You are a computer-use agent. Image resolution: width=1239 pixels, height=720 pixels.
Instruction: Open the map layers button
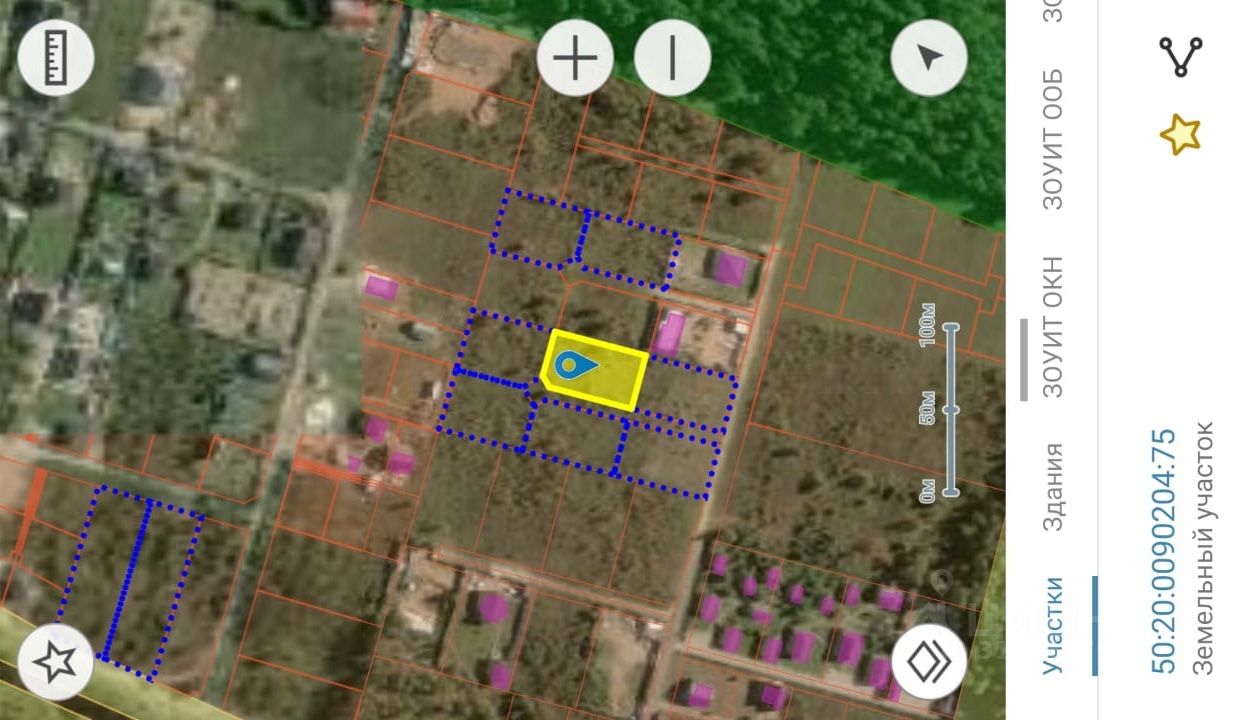(929, 660)
